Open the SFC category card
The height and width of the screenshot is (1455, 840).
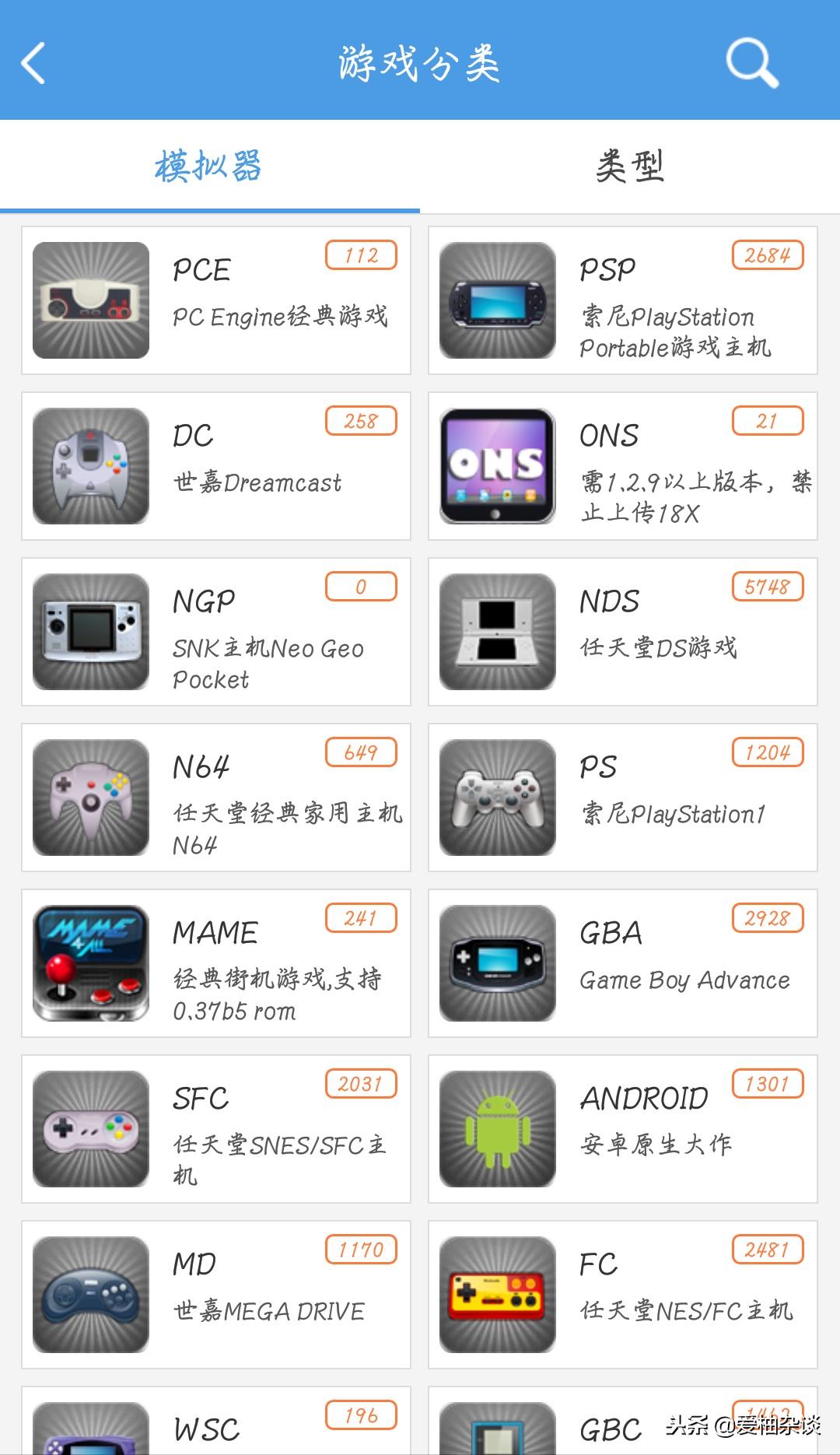(x=218, y=1129)
